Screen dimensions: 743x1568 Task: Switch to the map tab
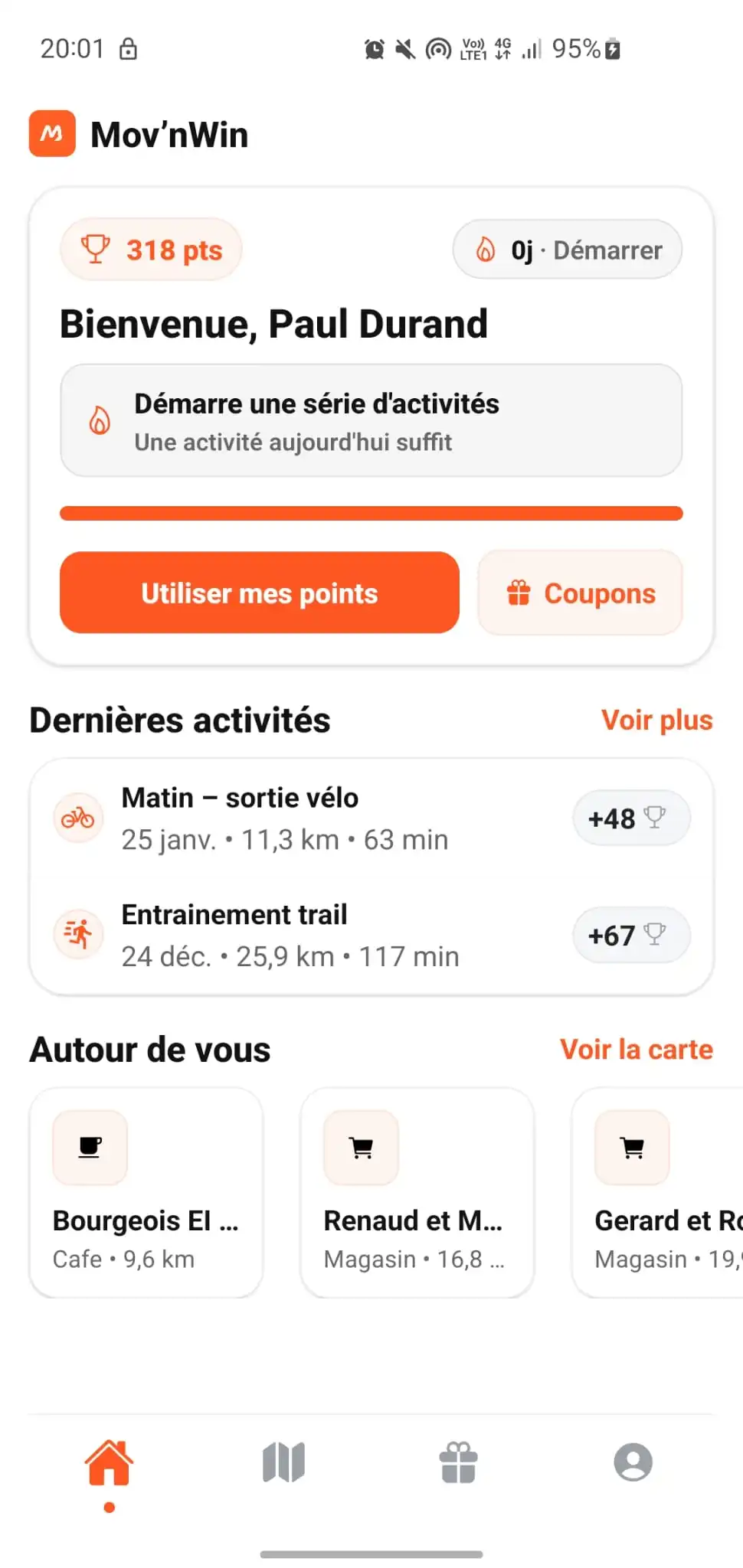[283, 1462]
